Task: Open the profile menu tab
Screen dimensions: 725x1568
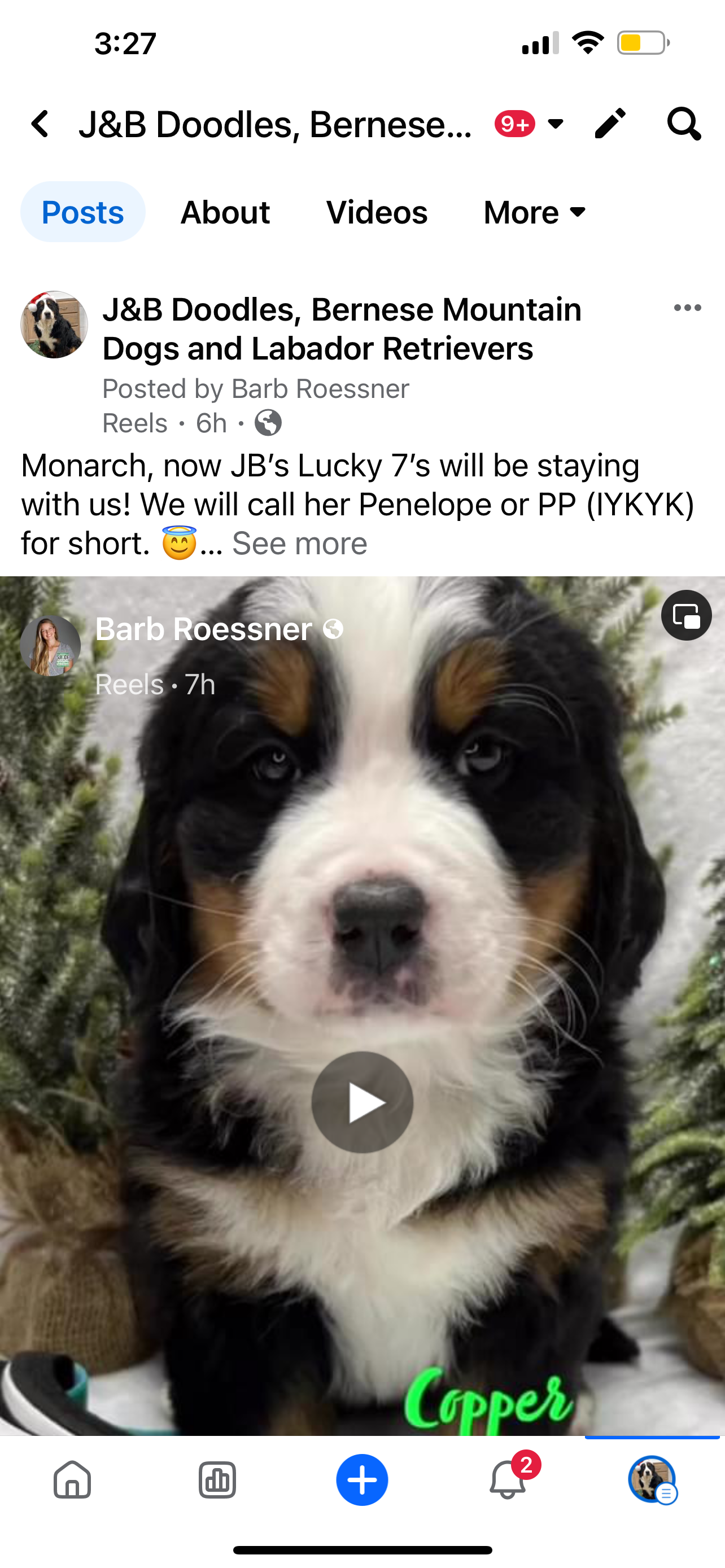Action: click(x=652, y=1479)
